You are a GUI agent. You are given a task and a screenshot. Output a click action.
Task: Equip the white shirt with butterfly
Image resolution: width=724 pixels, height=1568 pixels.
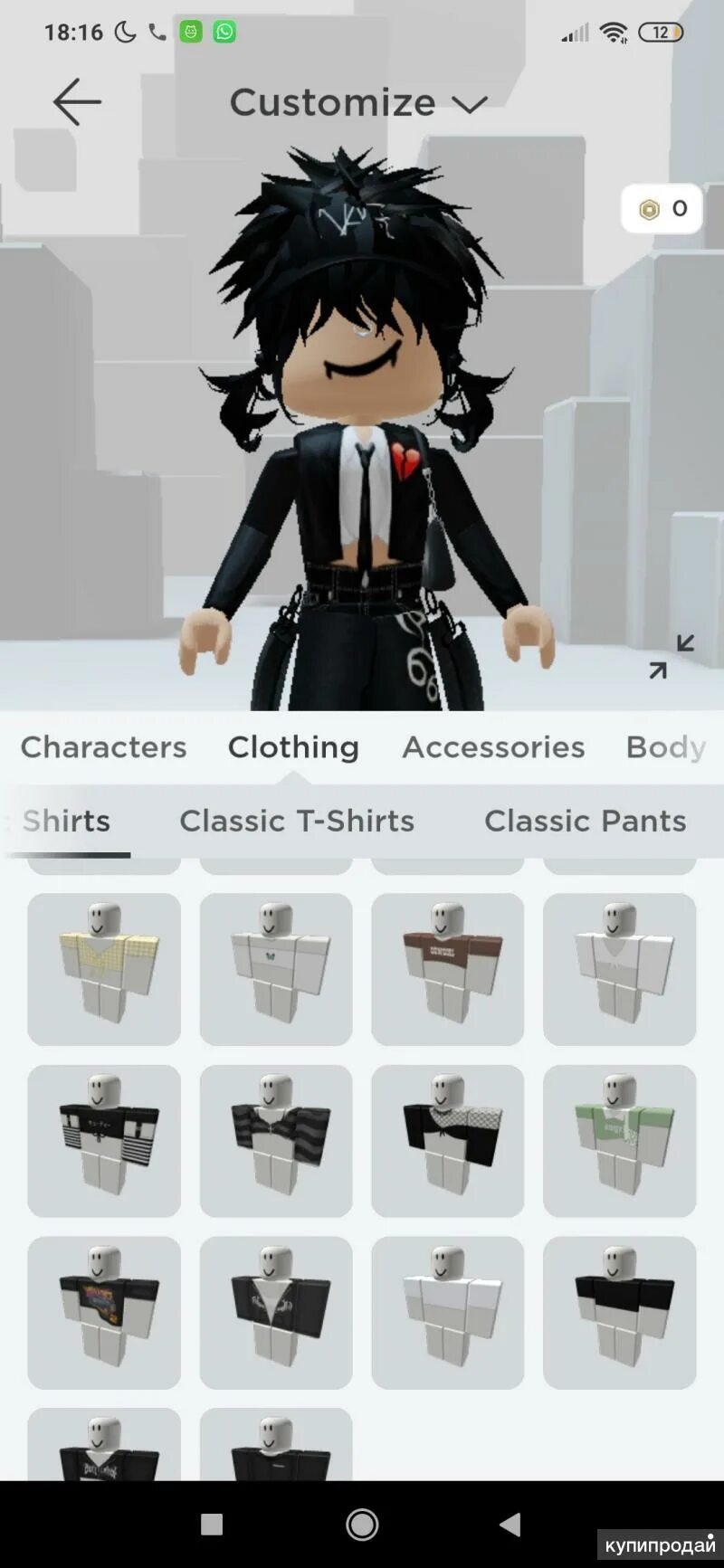pyautogui.click(x=276, y=969)
